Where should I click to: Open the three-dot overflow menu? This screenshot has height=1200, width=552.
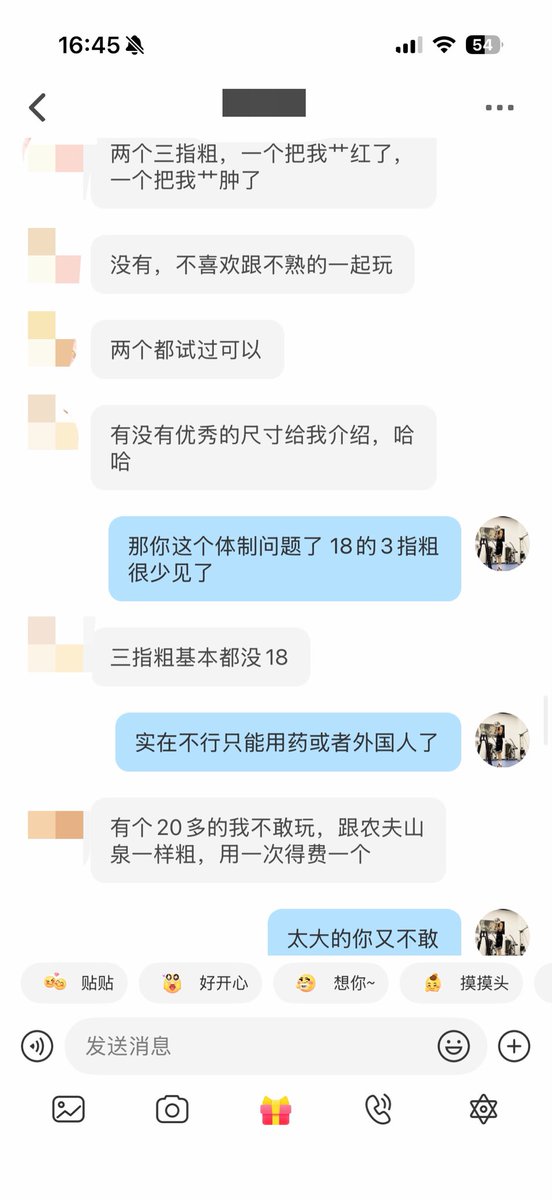[499, 107]
